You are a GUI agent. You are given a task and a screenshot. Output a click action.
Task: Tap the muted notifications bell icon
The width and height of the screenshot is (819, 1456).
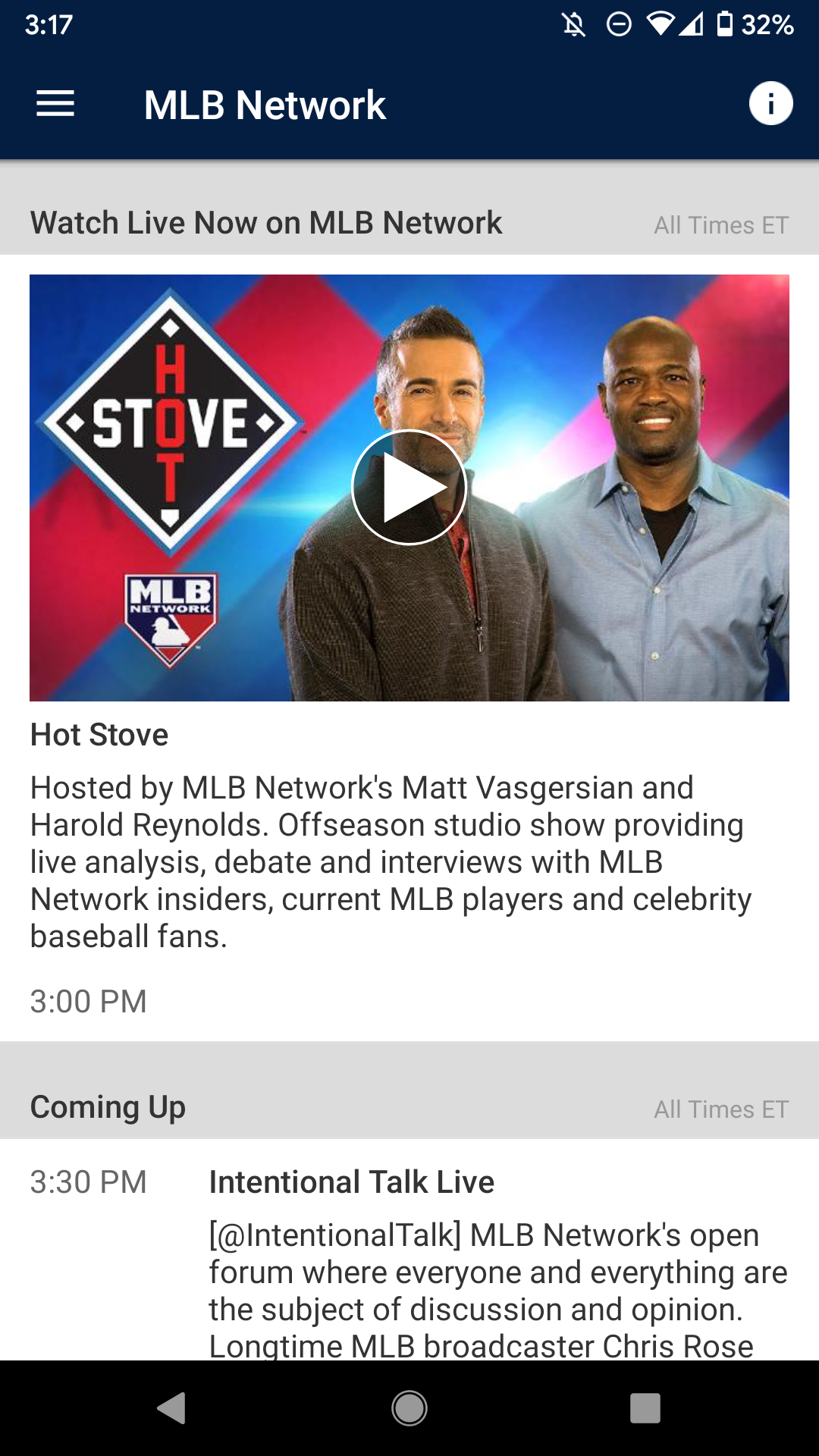[573, 25]
